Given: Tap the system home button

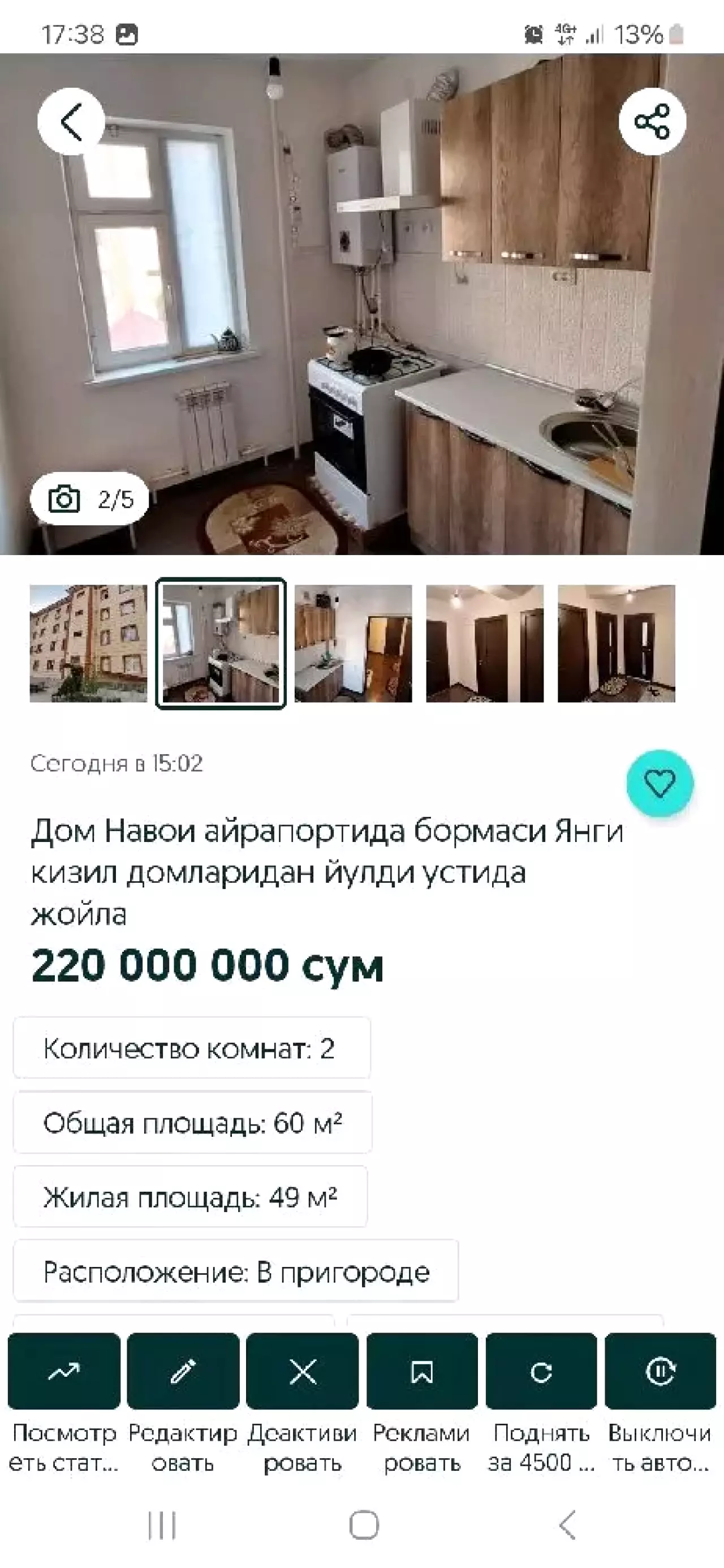Looking at the screenshot, I should [364, 1525].
